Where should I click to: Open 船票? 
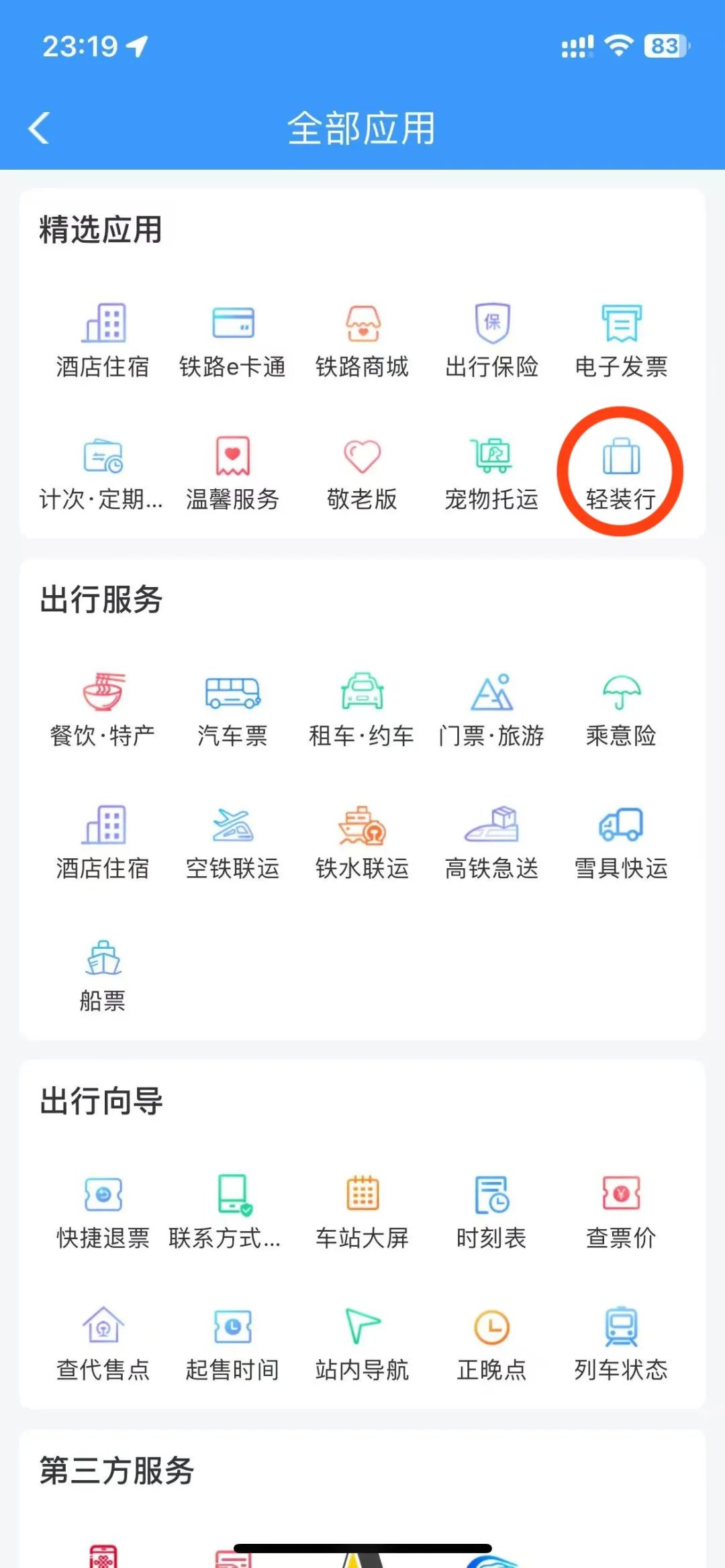click(103, 976)
